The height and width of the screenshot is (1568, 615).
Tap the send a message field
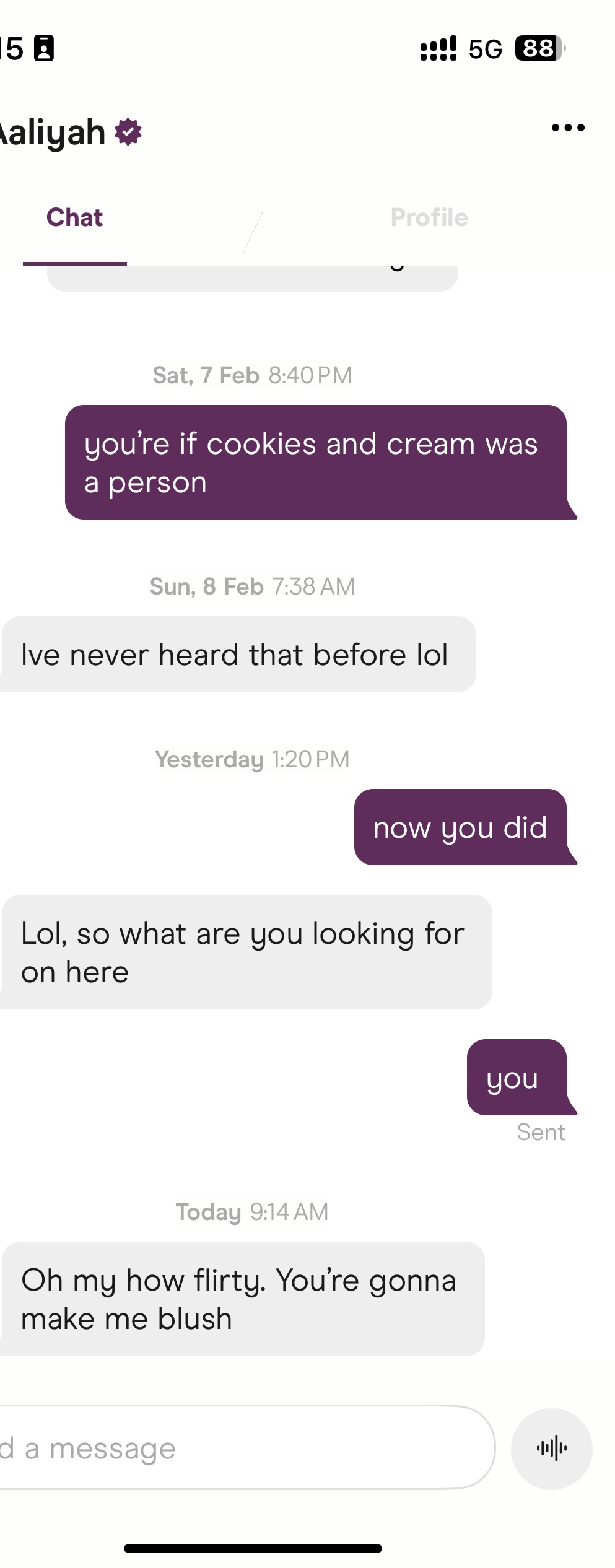tap(242, 1449)
